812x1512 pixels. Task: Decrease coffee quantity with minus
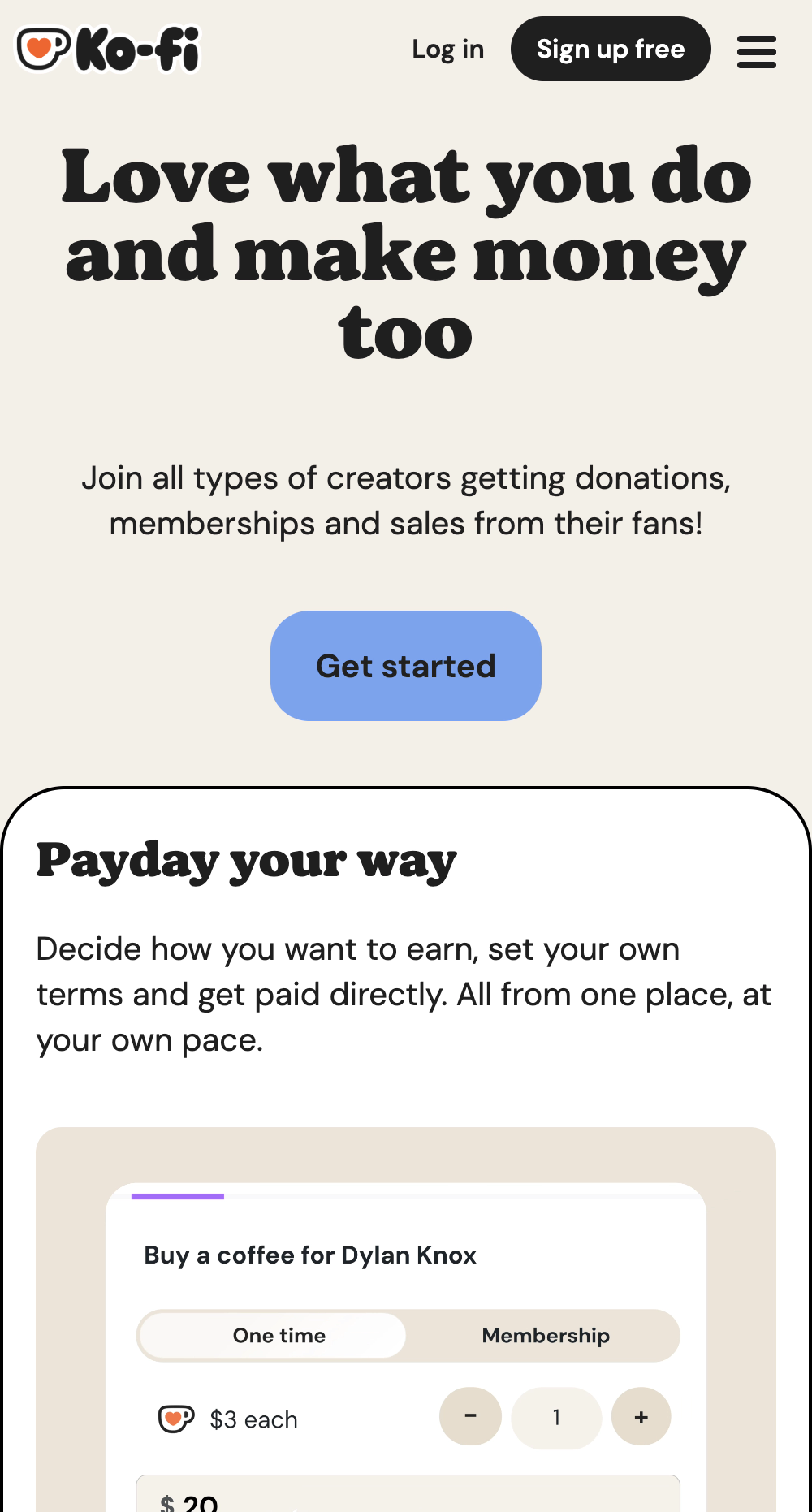[470, 1416]
